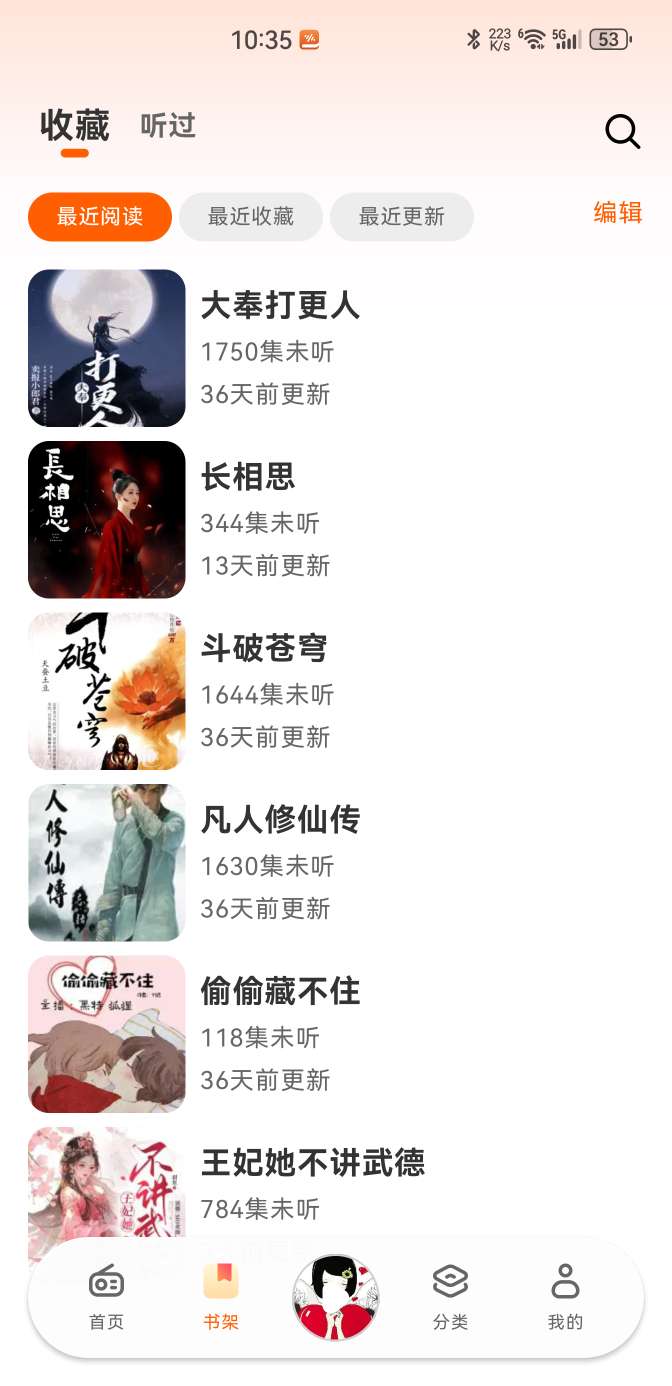
Task: Switch to the 书架 tab
Action: pos(221,1297)
